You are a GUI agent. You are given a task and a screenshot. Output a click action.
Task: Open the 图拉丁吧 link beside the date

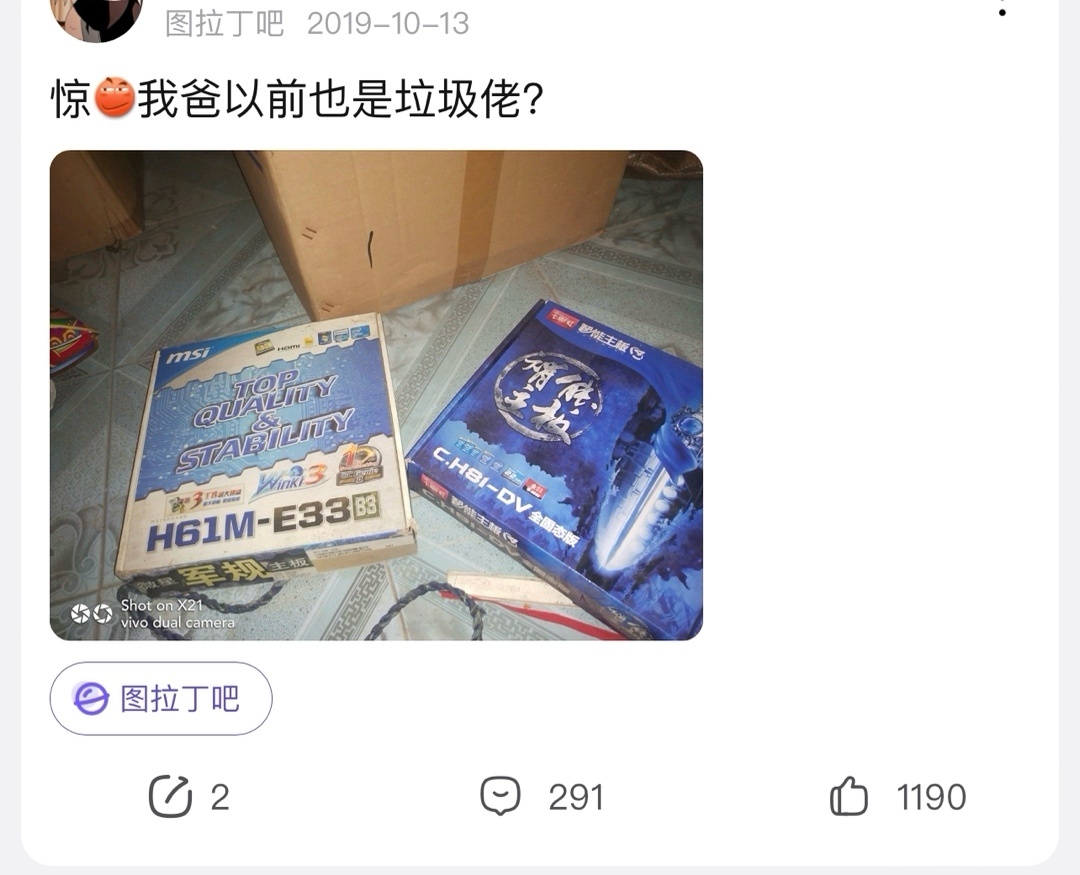coord(224,23)
